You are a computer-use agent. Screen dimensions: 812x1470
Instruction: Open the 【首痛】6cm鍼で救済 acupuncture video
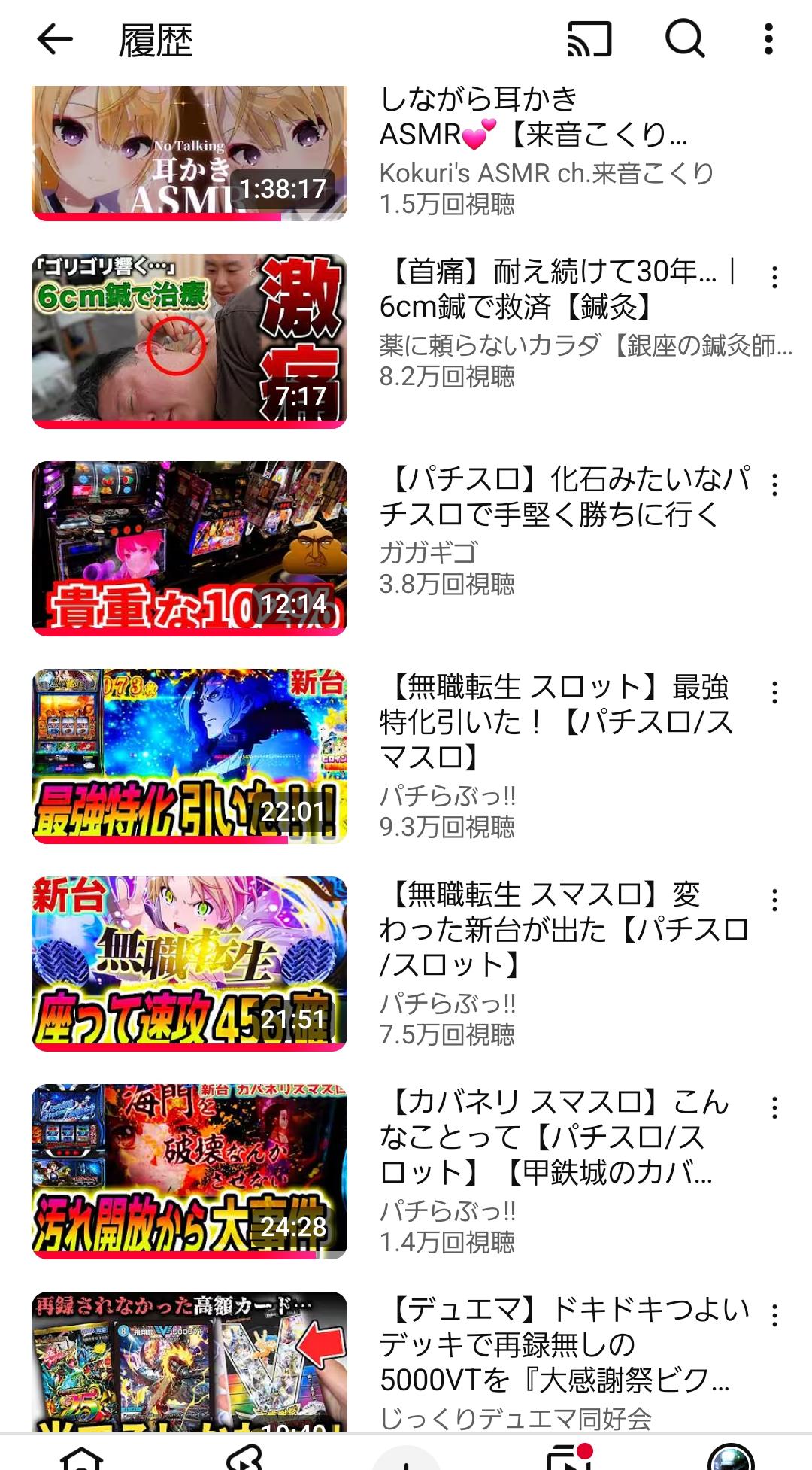[x=189, y=341]
